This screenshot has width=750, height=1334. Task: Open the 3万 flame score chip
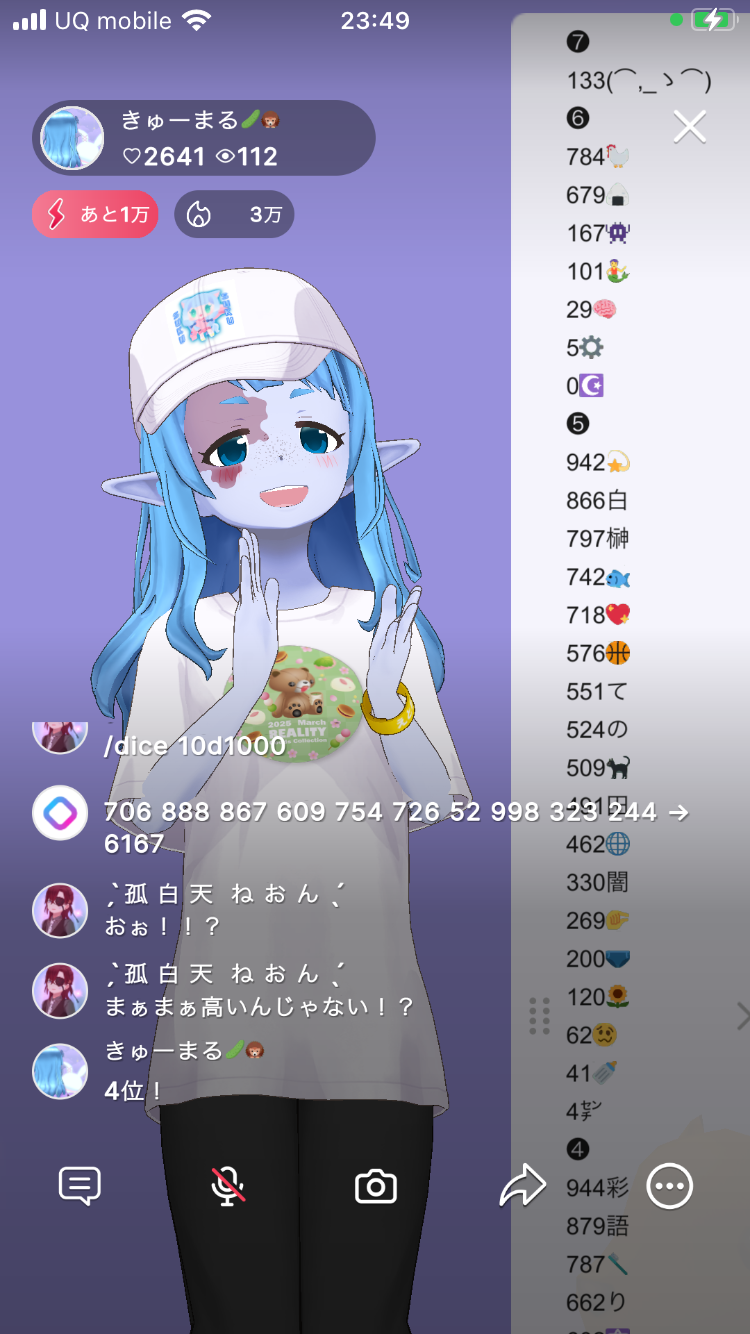[x=234, y=214]
